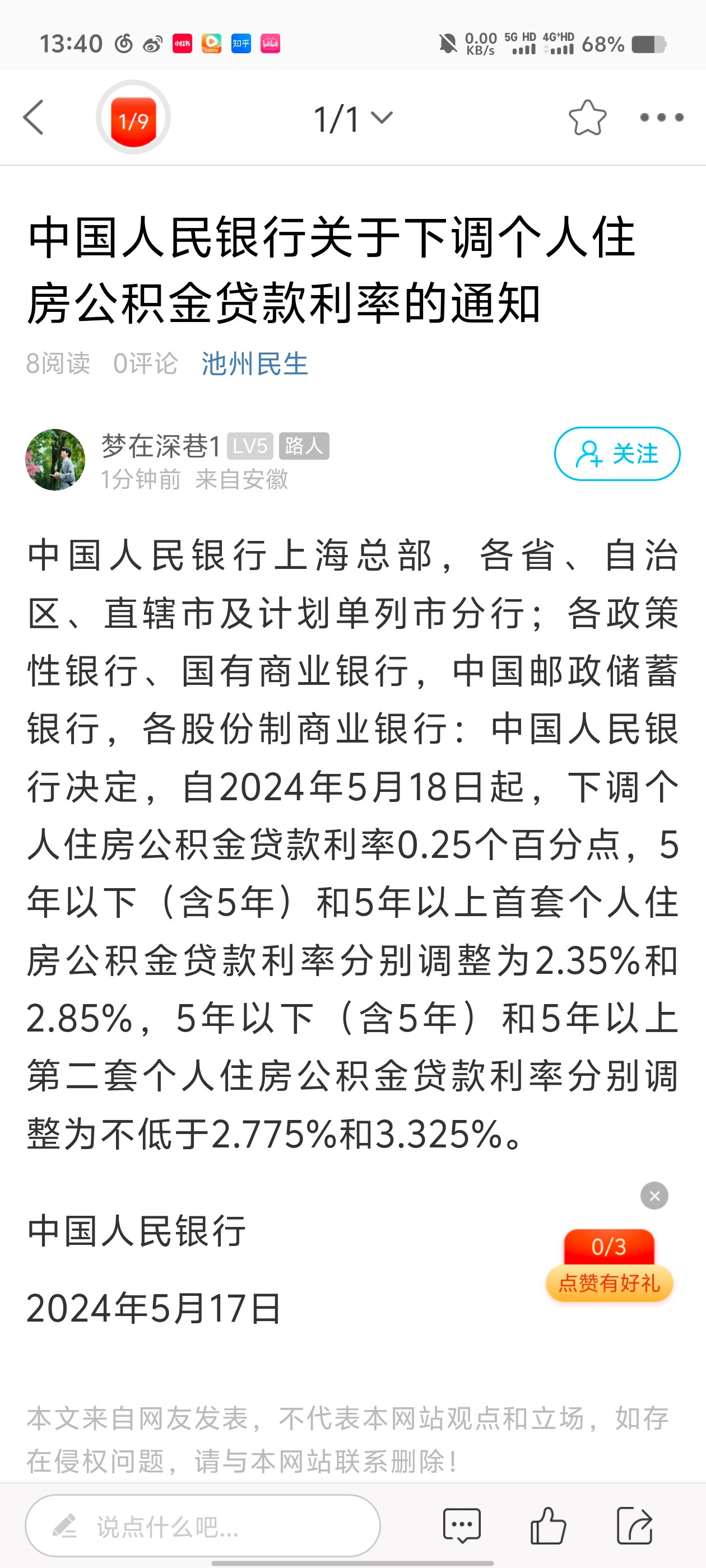Screen dimensions: 706x1568
Task: Like this post with thumbs-up
Action: coord(547,1526)
